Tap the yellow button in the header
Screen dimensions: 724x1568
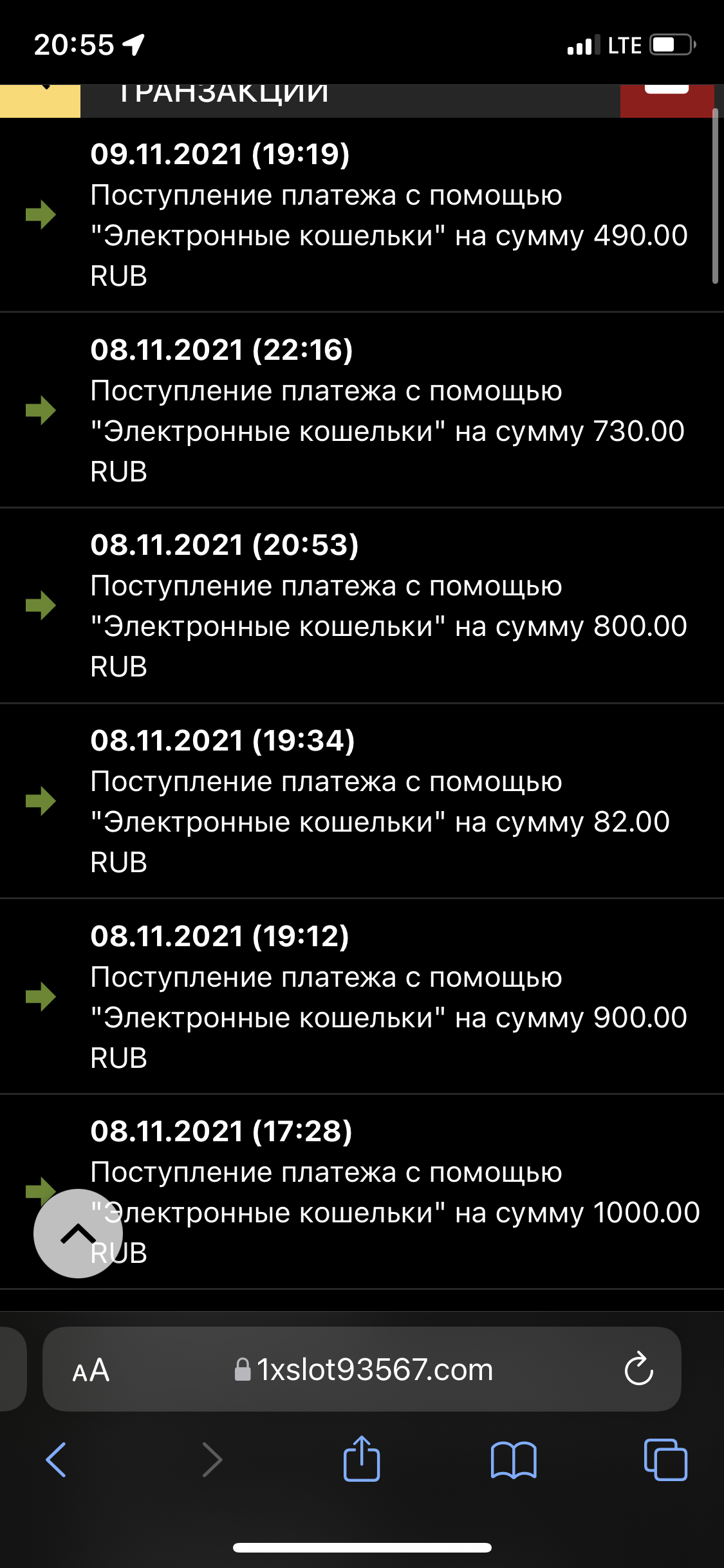pos(40,100)
